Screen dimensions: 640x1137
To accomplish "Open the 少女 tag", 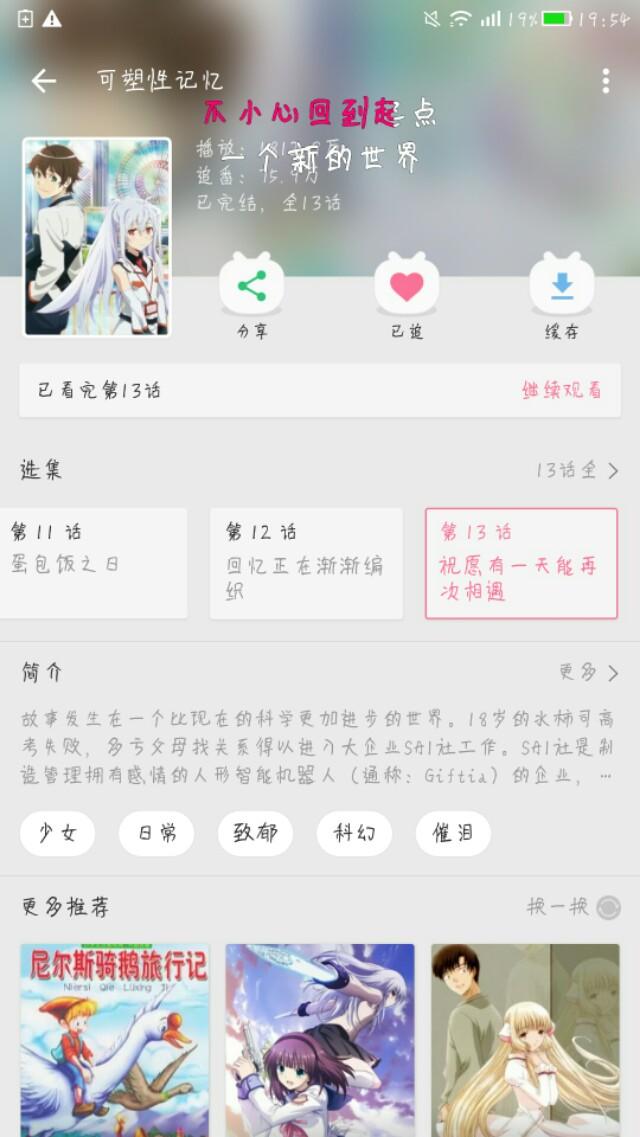I will (x=57, y=833).
